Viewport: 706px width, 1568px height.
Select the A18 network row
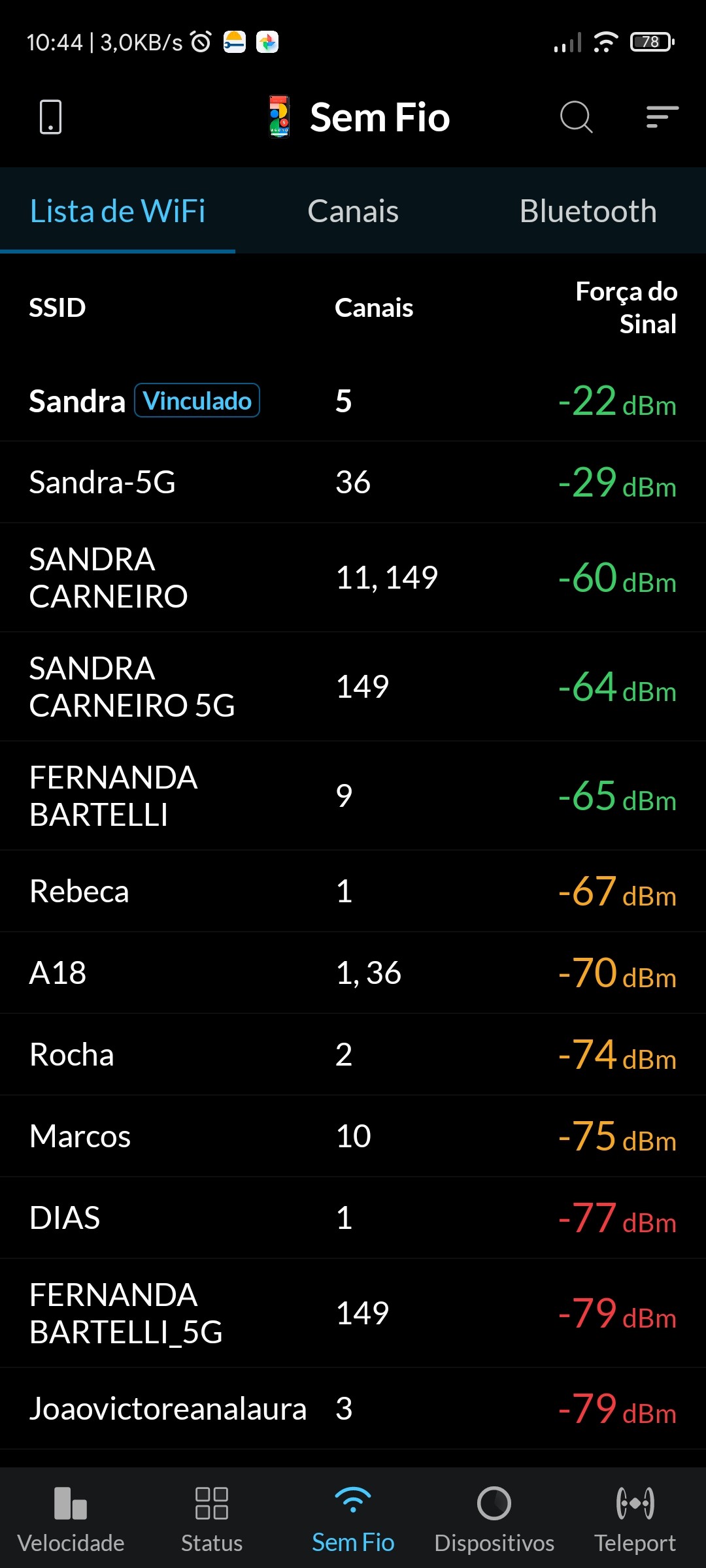(353, 973)
